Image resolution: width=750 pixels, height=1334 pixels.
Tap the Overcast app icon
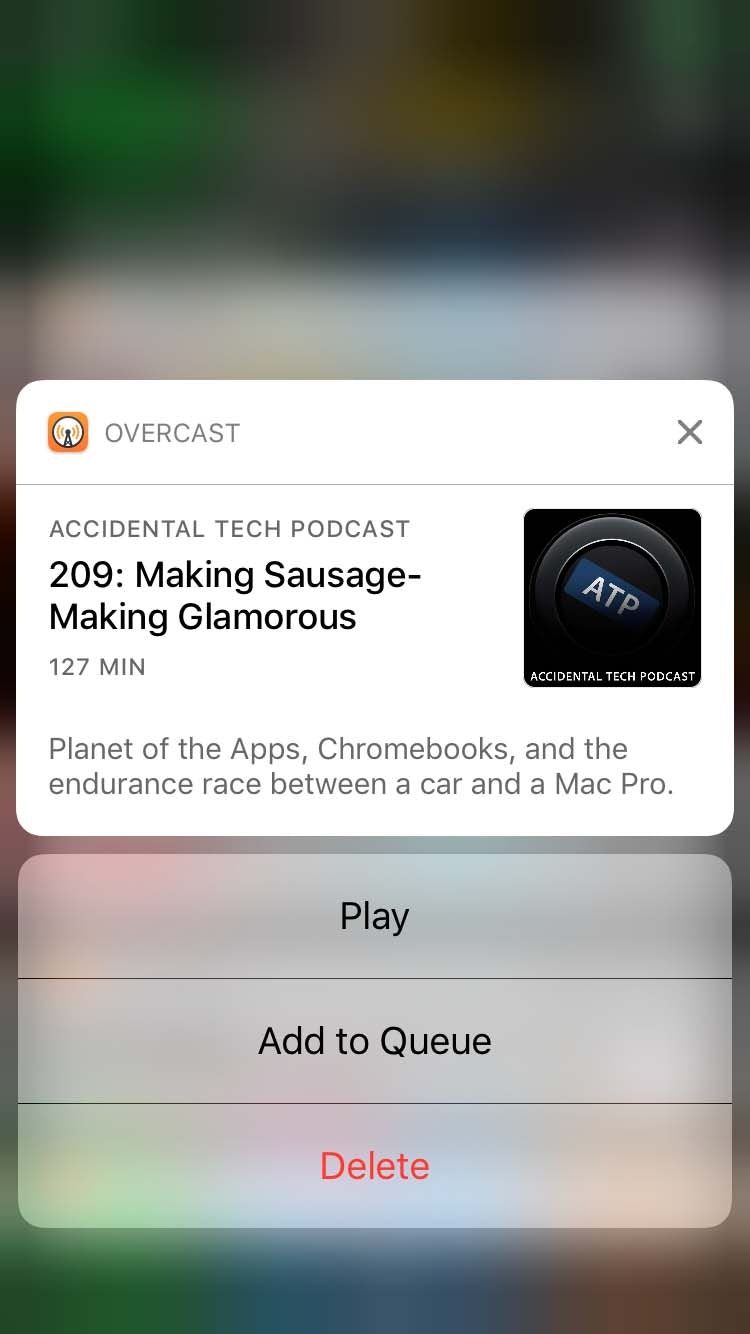(x=67, y=431)
